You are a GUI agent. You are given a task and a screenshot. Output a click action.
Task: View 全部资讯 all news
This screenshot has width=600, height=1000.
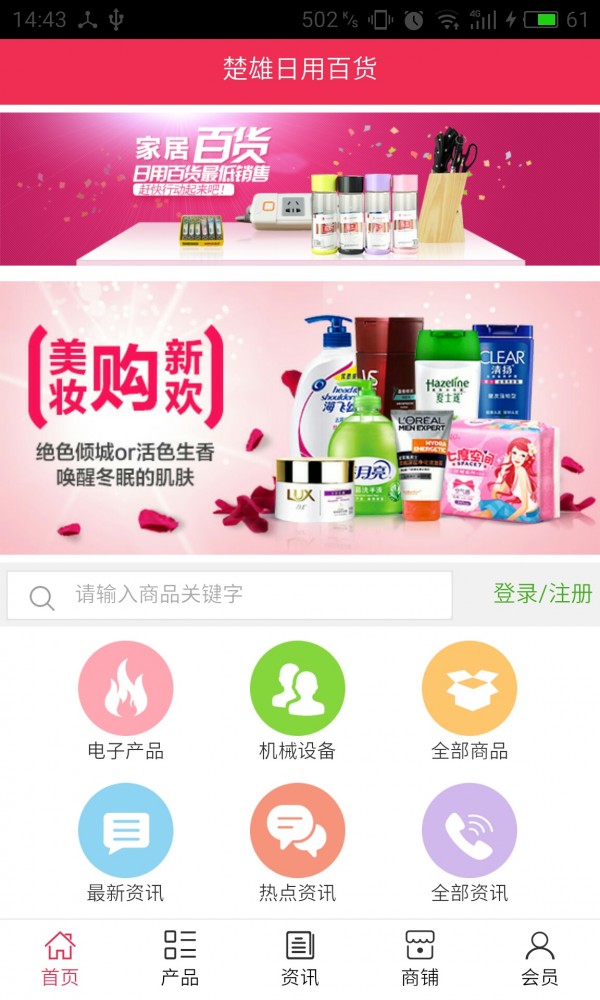(469, 842)
